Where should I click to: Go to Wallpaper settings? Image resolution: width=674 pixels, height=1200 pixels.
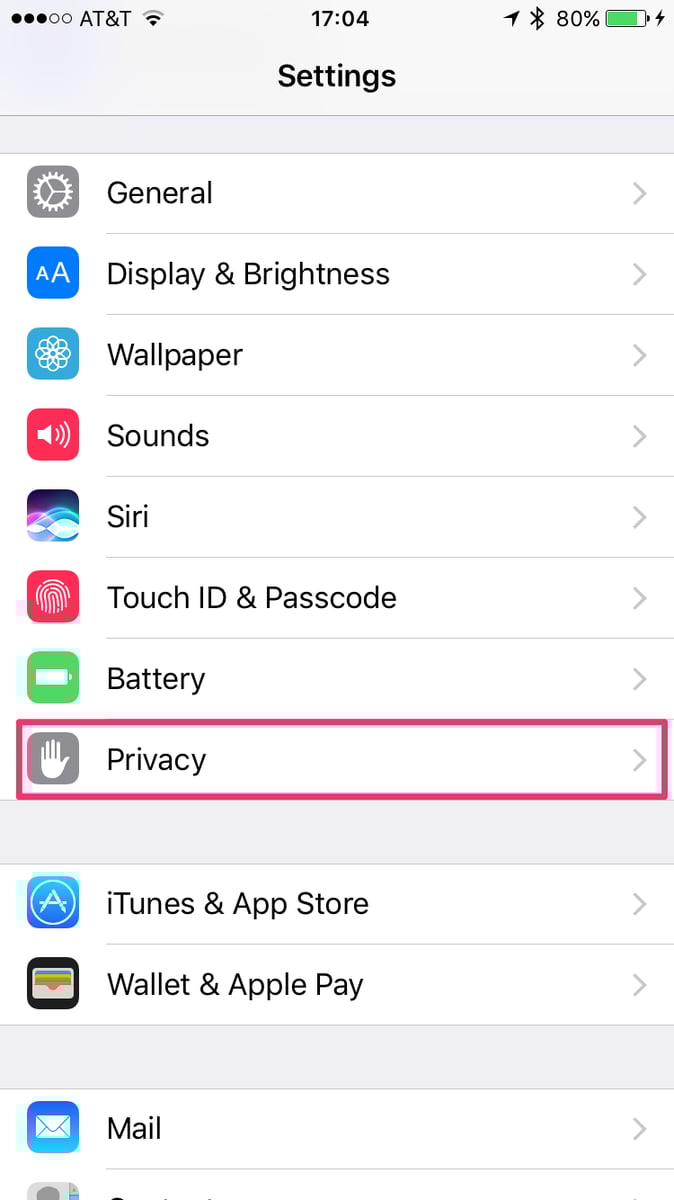(x=337, y=355)
